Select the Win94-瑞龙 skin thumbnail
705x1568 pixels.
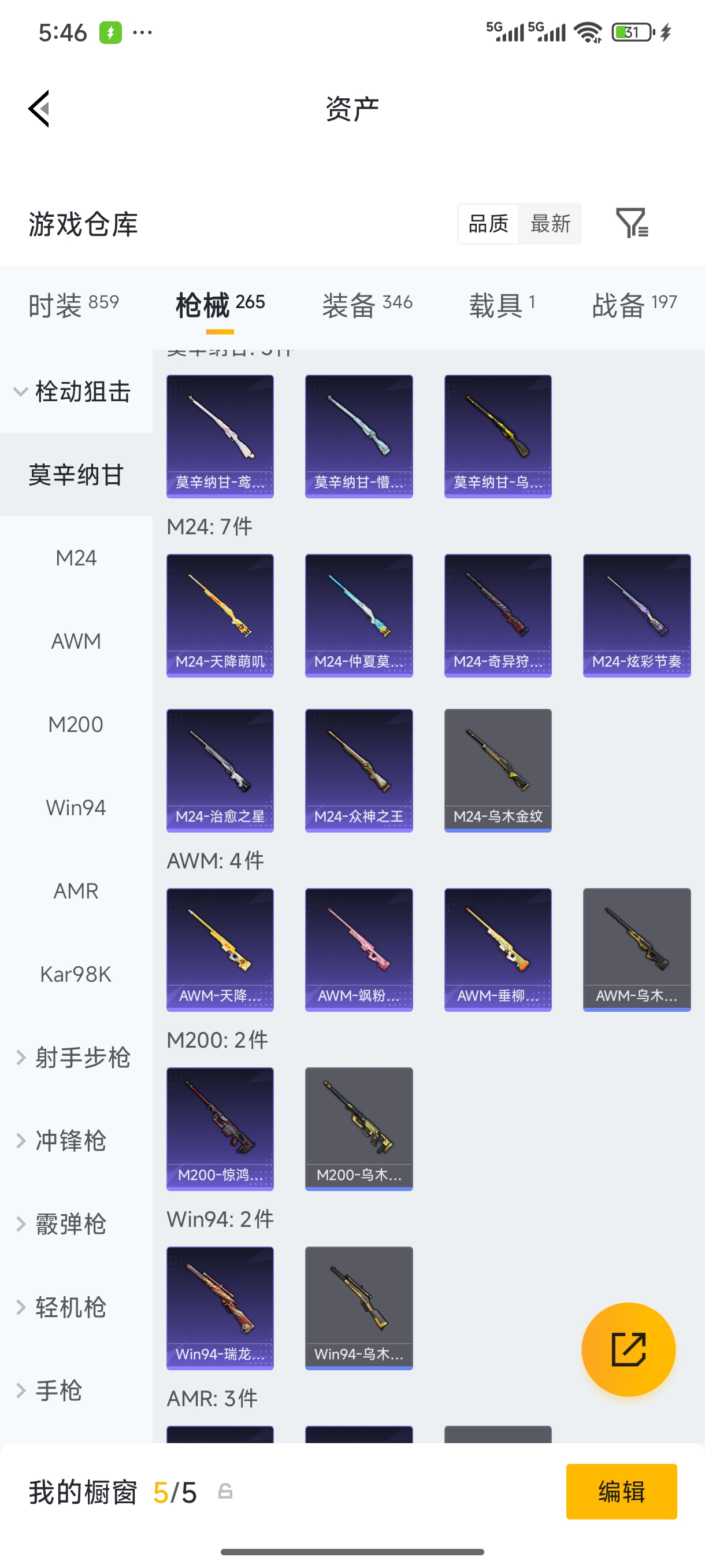point(220,1309)
